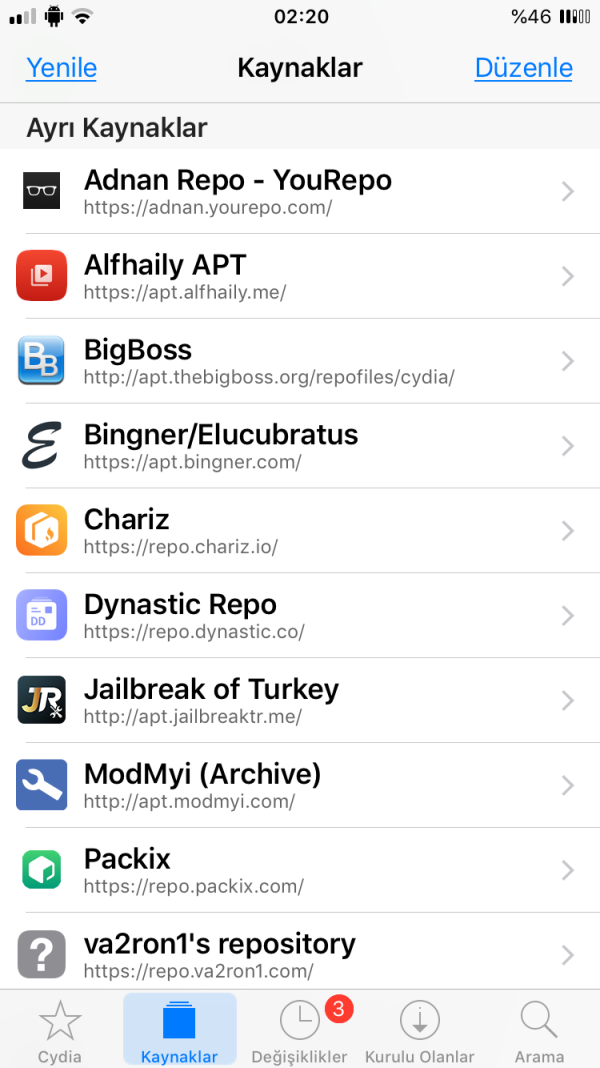
Task: Open Dynastic Repo source
Action: [300, 616]
